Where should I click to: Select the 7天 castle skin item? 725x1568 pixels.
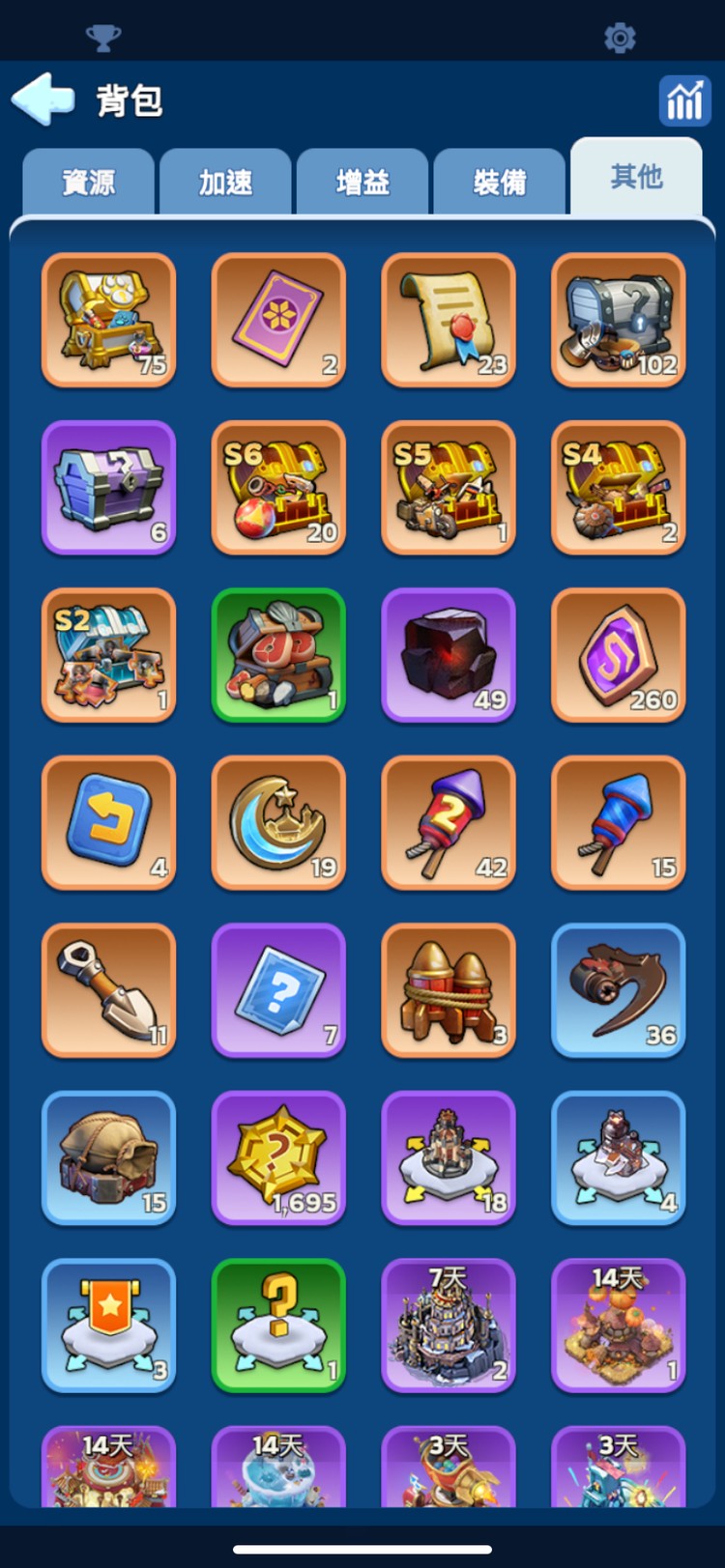pyautogui.click(x=449, y=1325)
